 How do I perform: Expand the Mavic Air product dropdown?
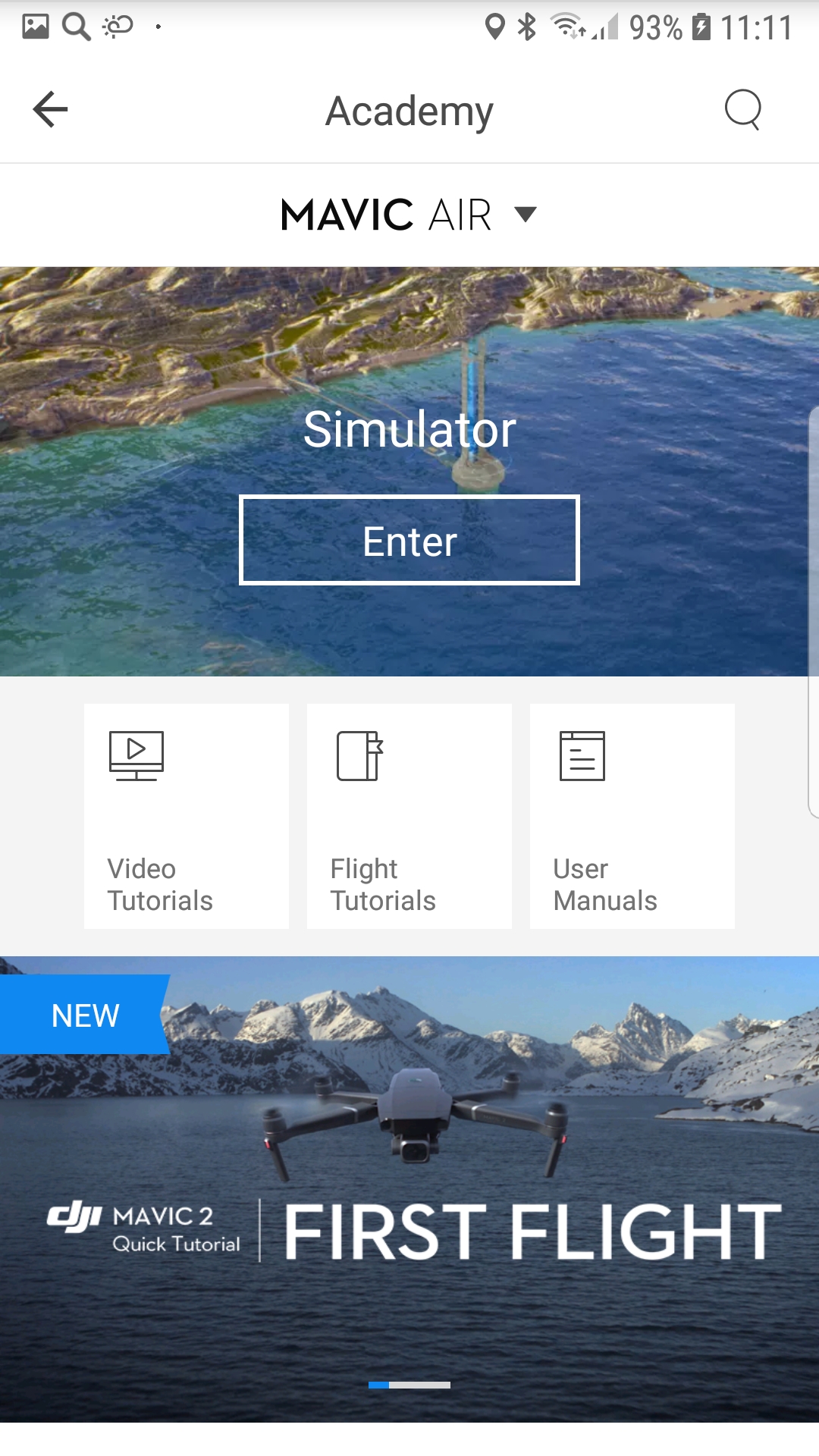(x=409, y=215)
